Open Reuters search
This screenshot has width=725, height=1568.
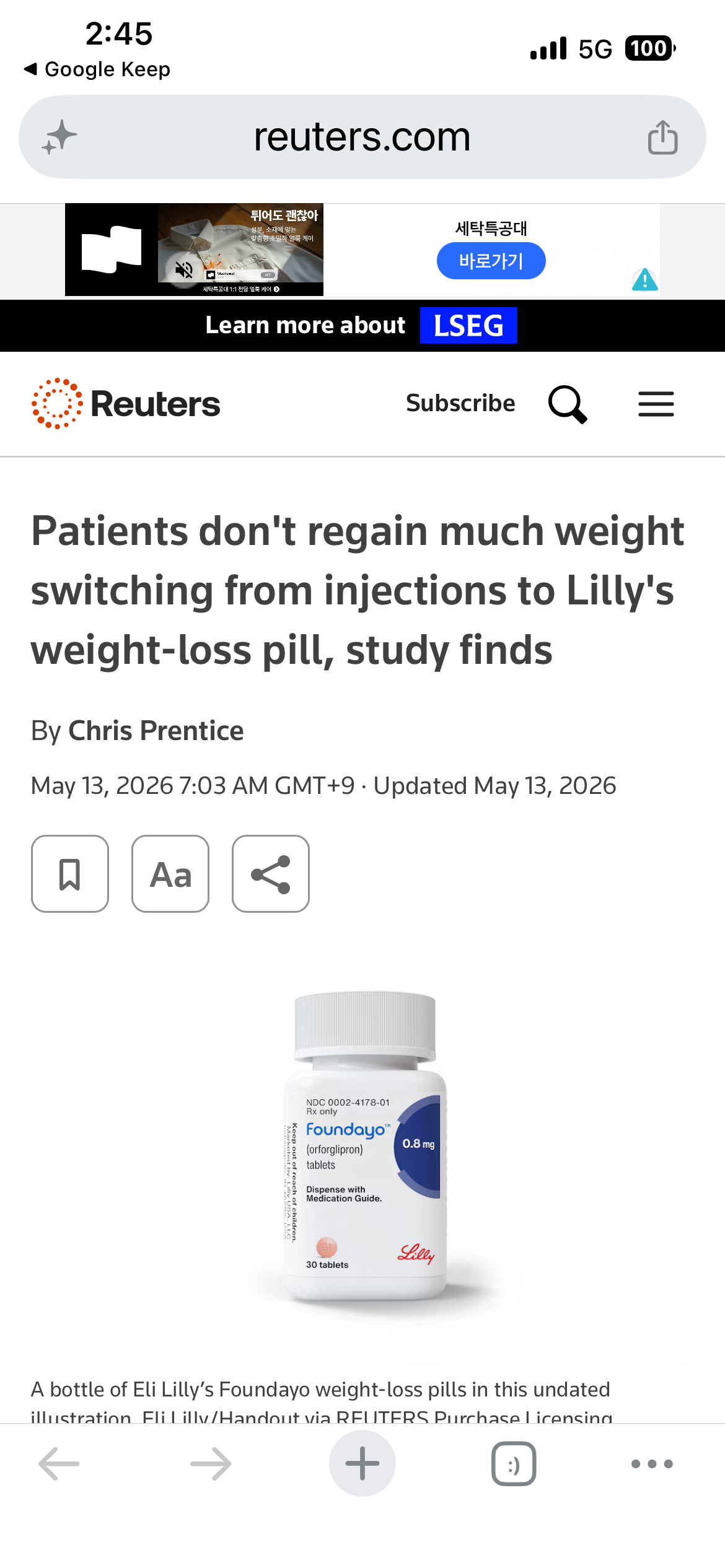(568, 404)
